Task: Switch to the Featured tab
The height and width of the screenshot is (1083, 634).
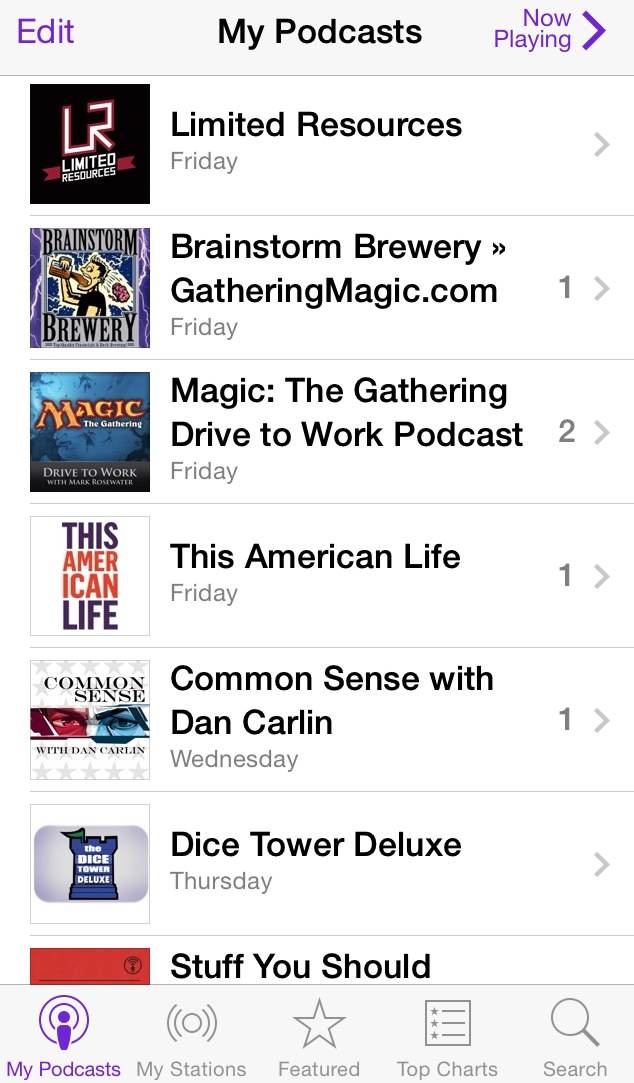Action: (x=319, y=1037)
